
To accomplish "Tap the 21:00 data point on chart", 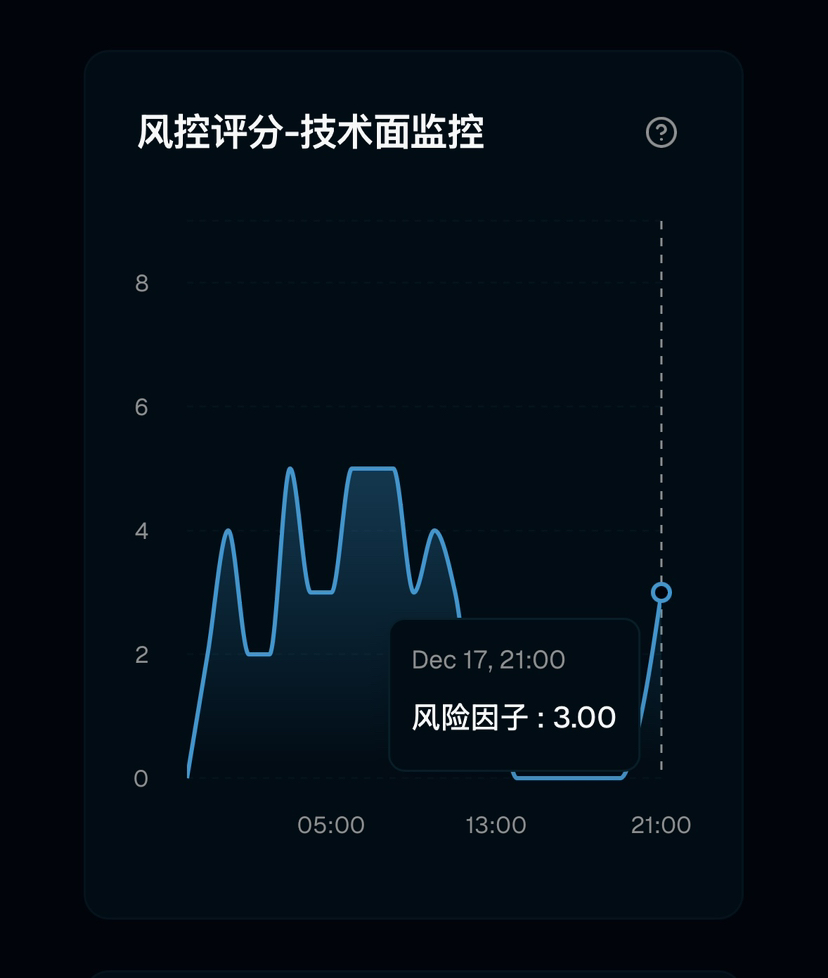I will tap(661, 592).
